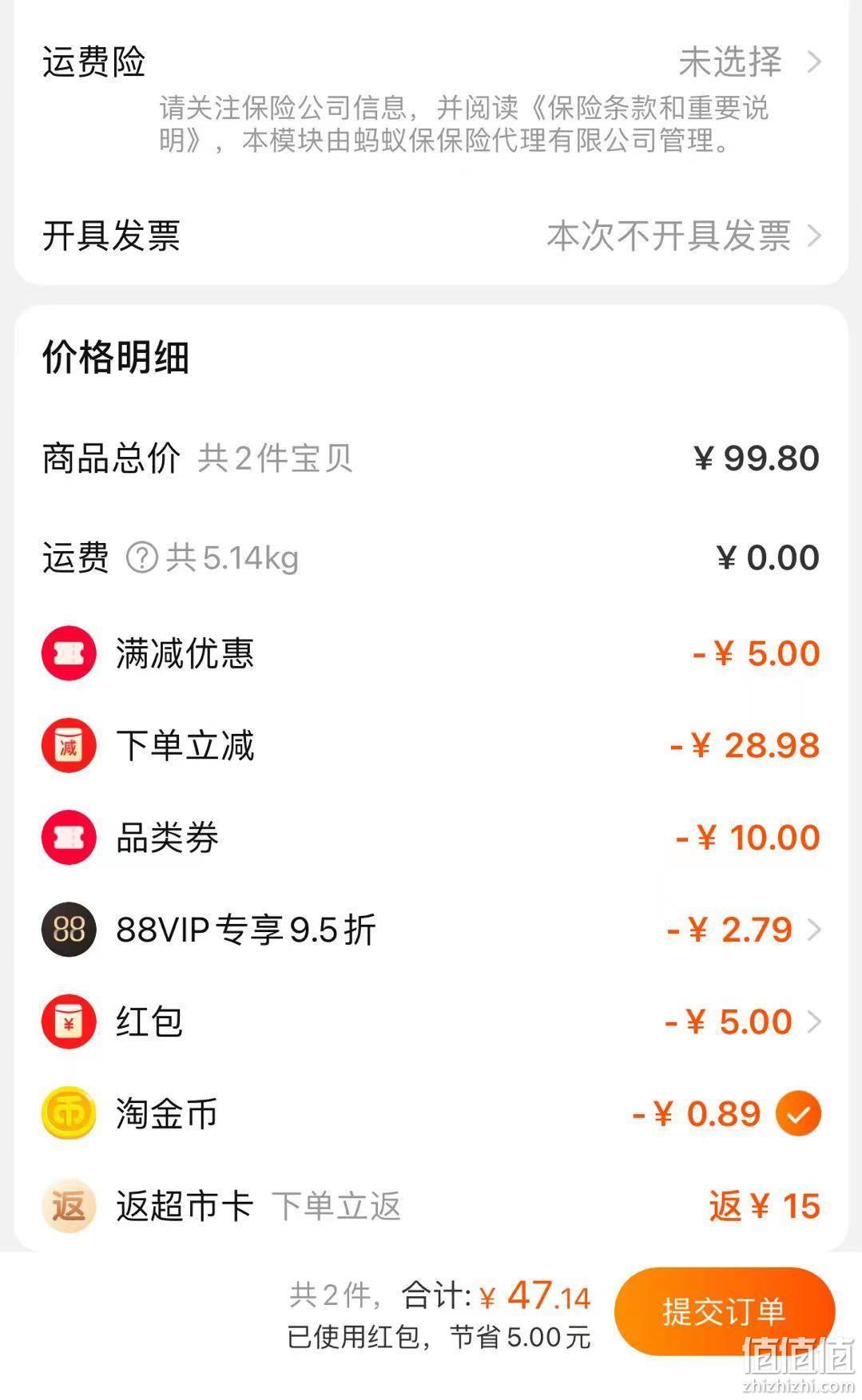Open the 红包 red packet options

[431, 1021]
